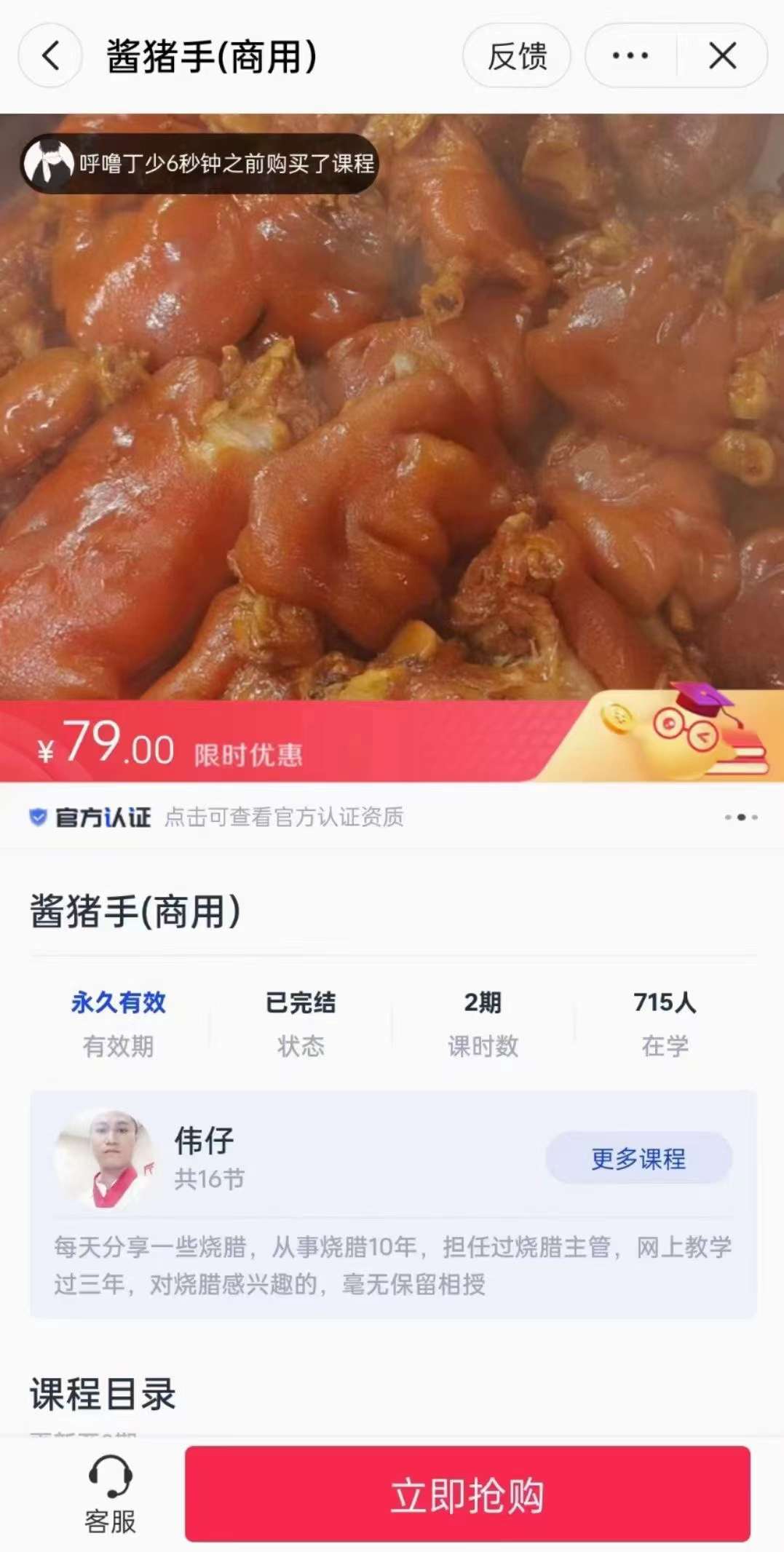This screenshot has width=784, height=1552.
Task: Click the 点击可查看官方认证资质 link
Action: [x=283, y=817]
